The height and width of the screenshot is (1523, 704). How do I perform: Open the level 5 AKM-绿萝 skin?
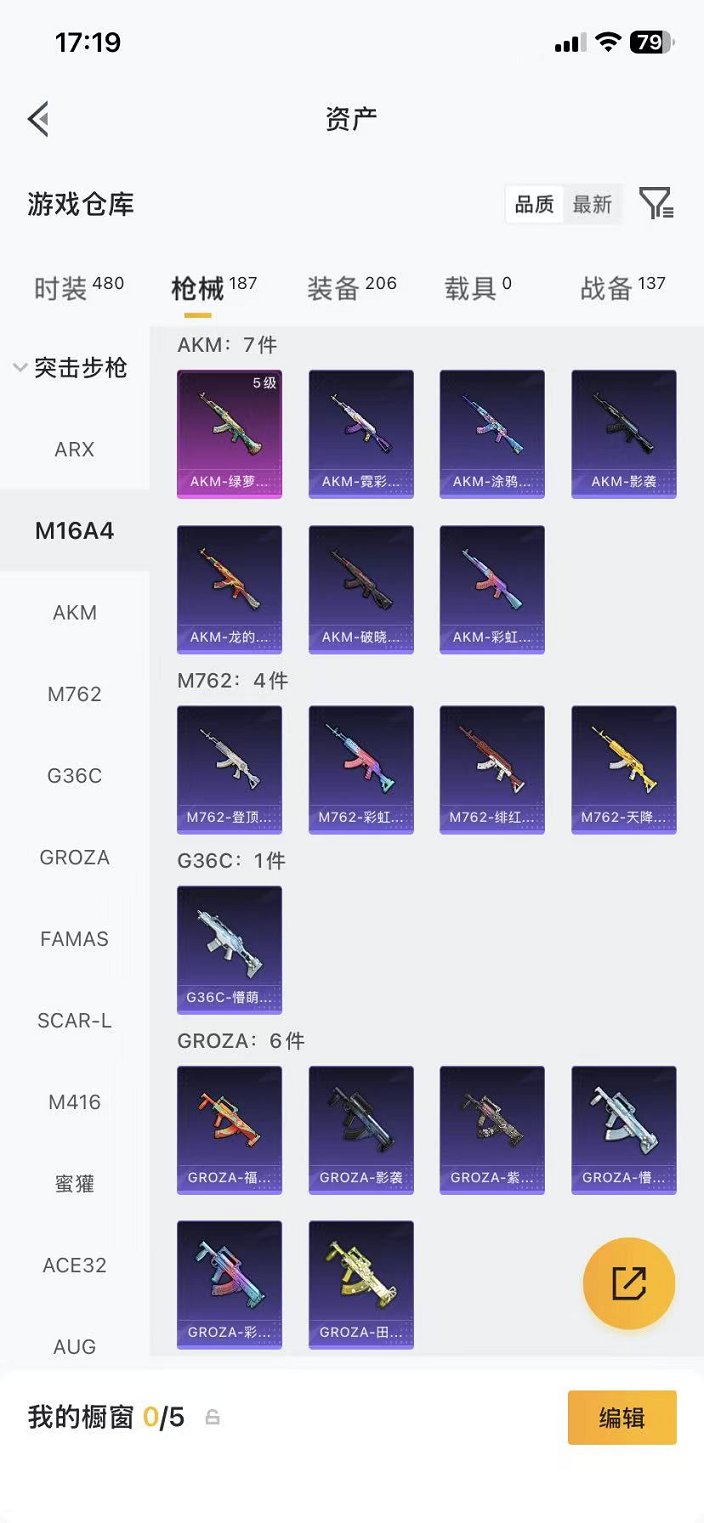229,434
